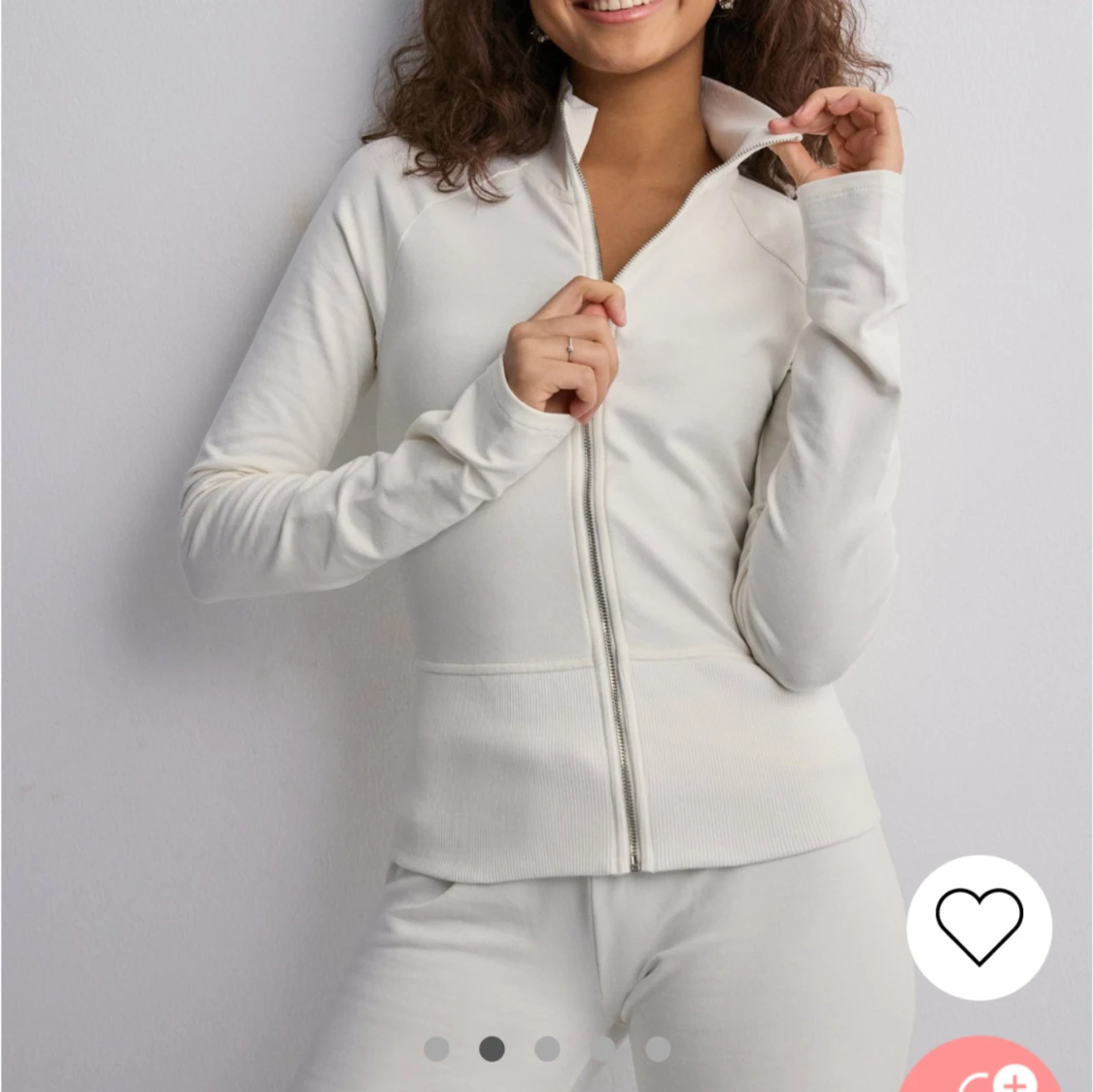Image resolution: width=1093 pixels, height=1092 pixels.
Task: Select the third image page dot
Action: pos(548,1049)
